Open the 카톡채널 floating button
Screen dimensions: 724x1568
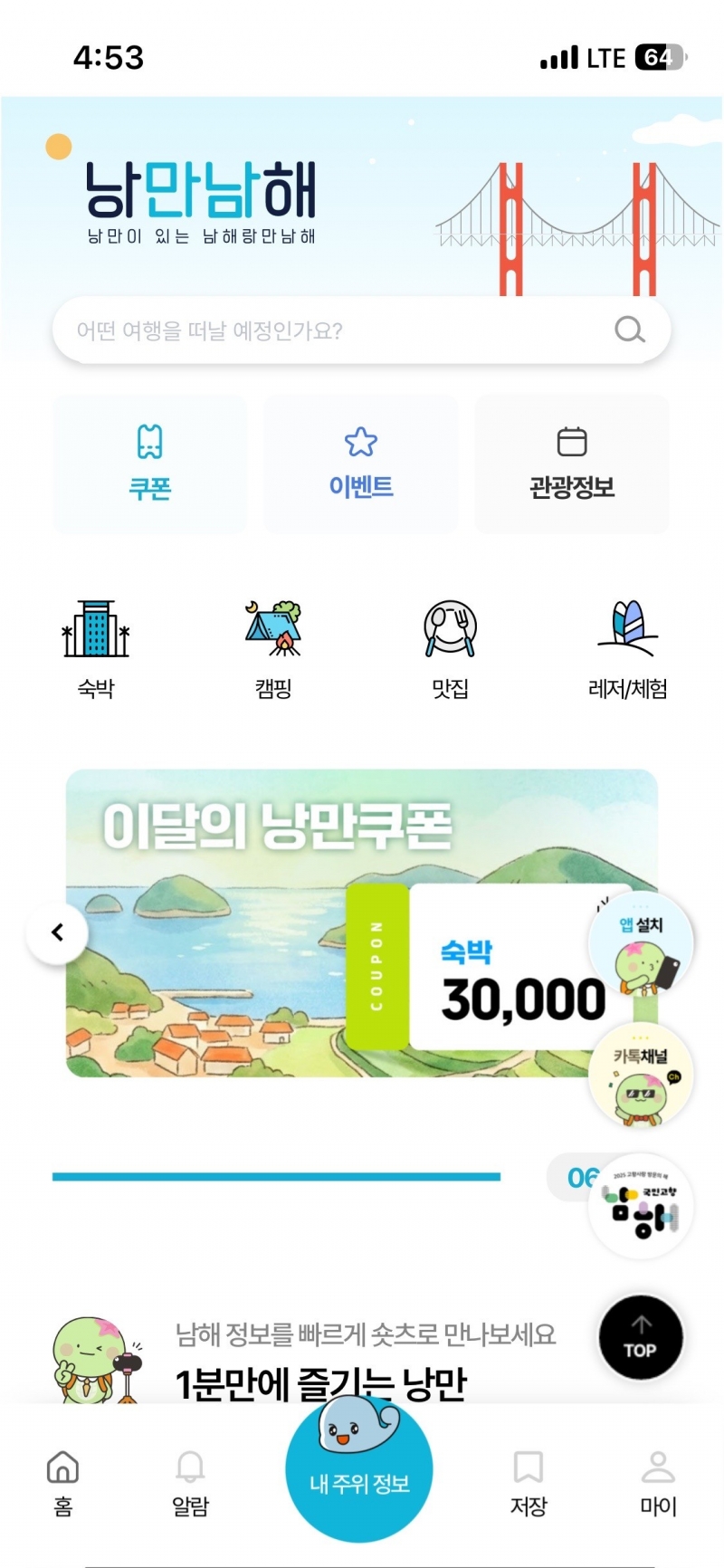(641, 1075)
